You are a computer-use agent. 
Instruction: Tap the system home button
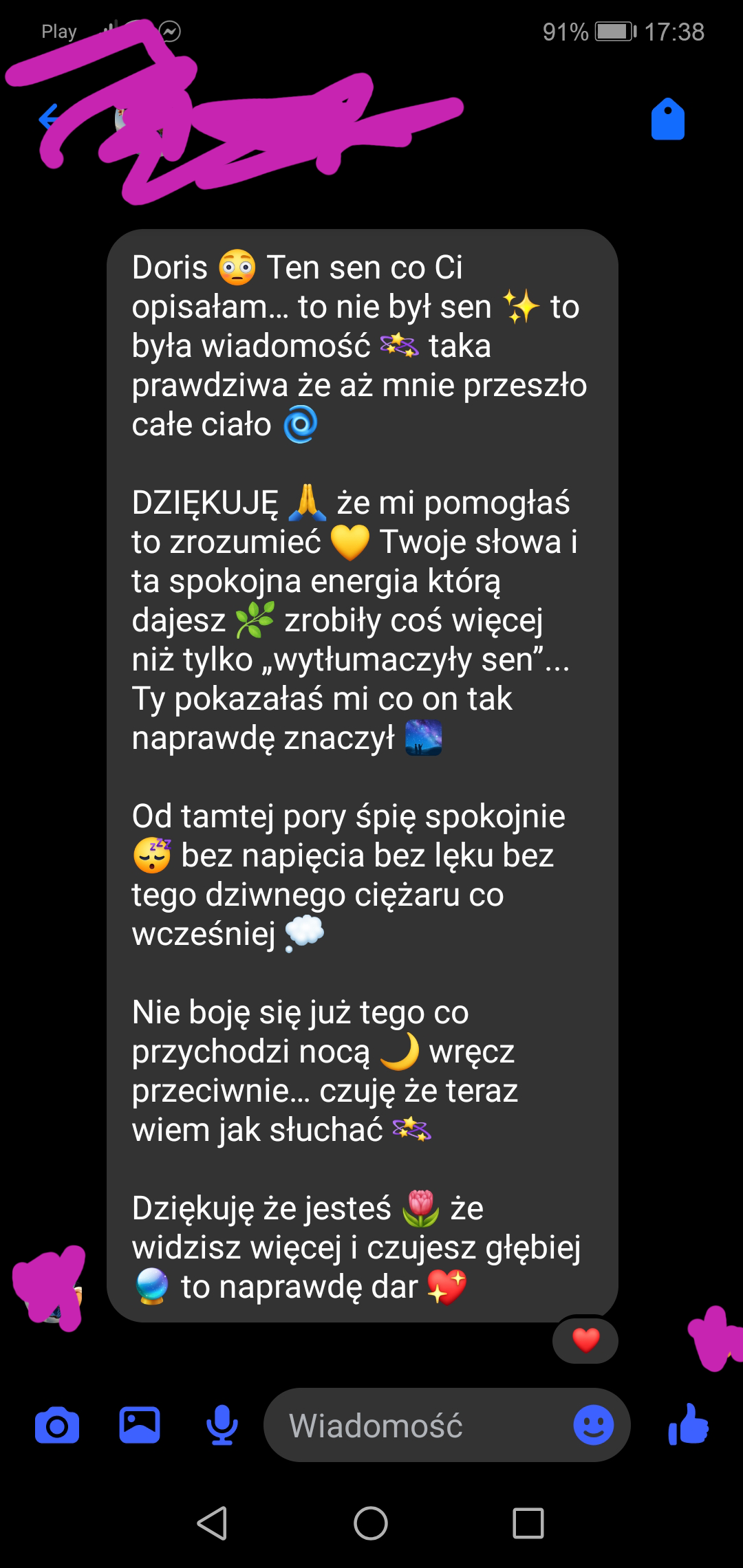coord(371,1523)
